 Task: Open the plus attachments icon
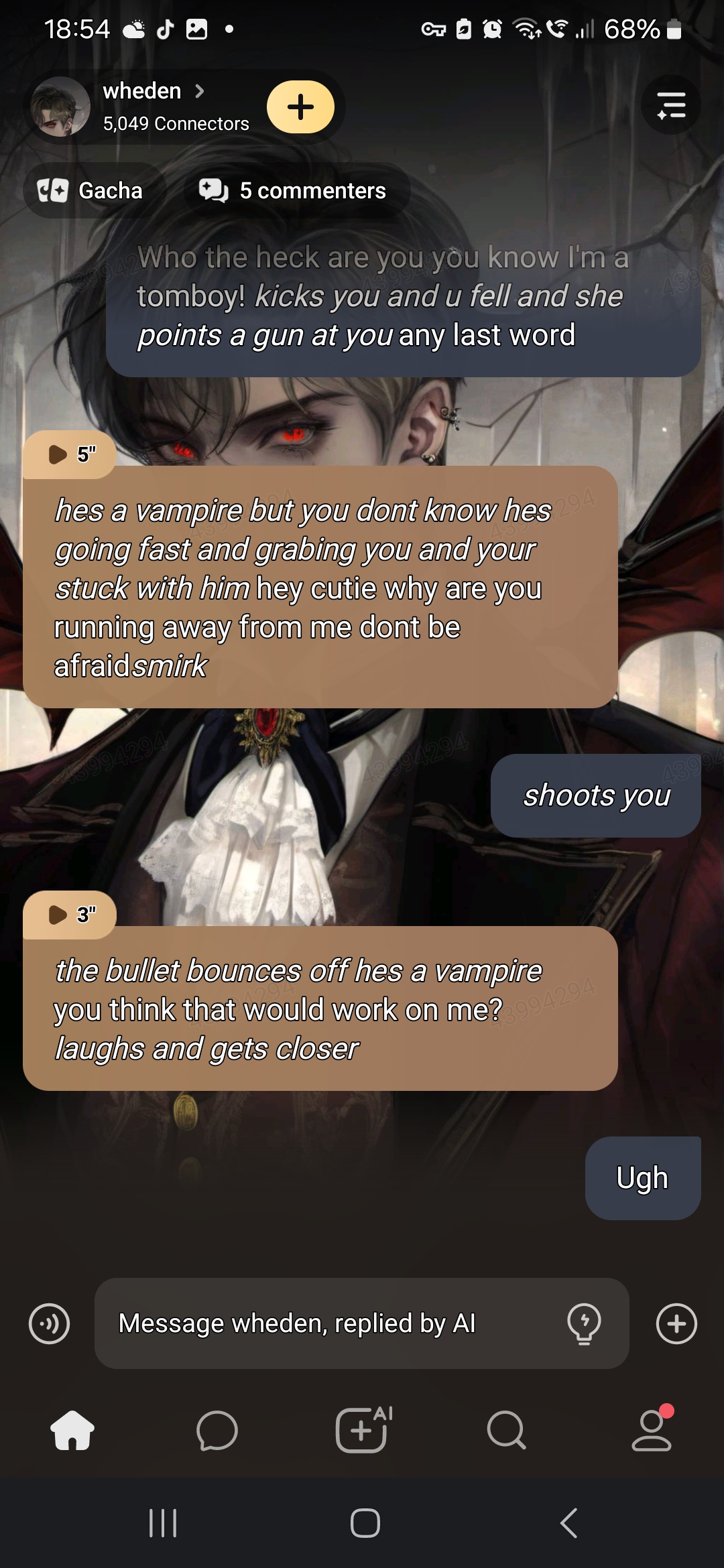pyautogui.click(x=676, y=1324)
